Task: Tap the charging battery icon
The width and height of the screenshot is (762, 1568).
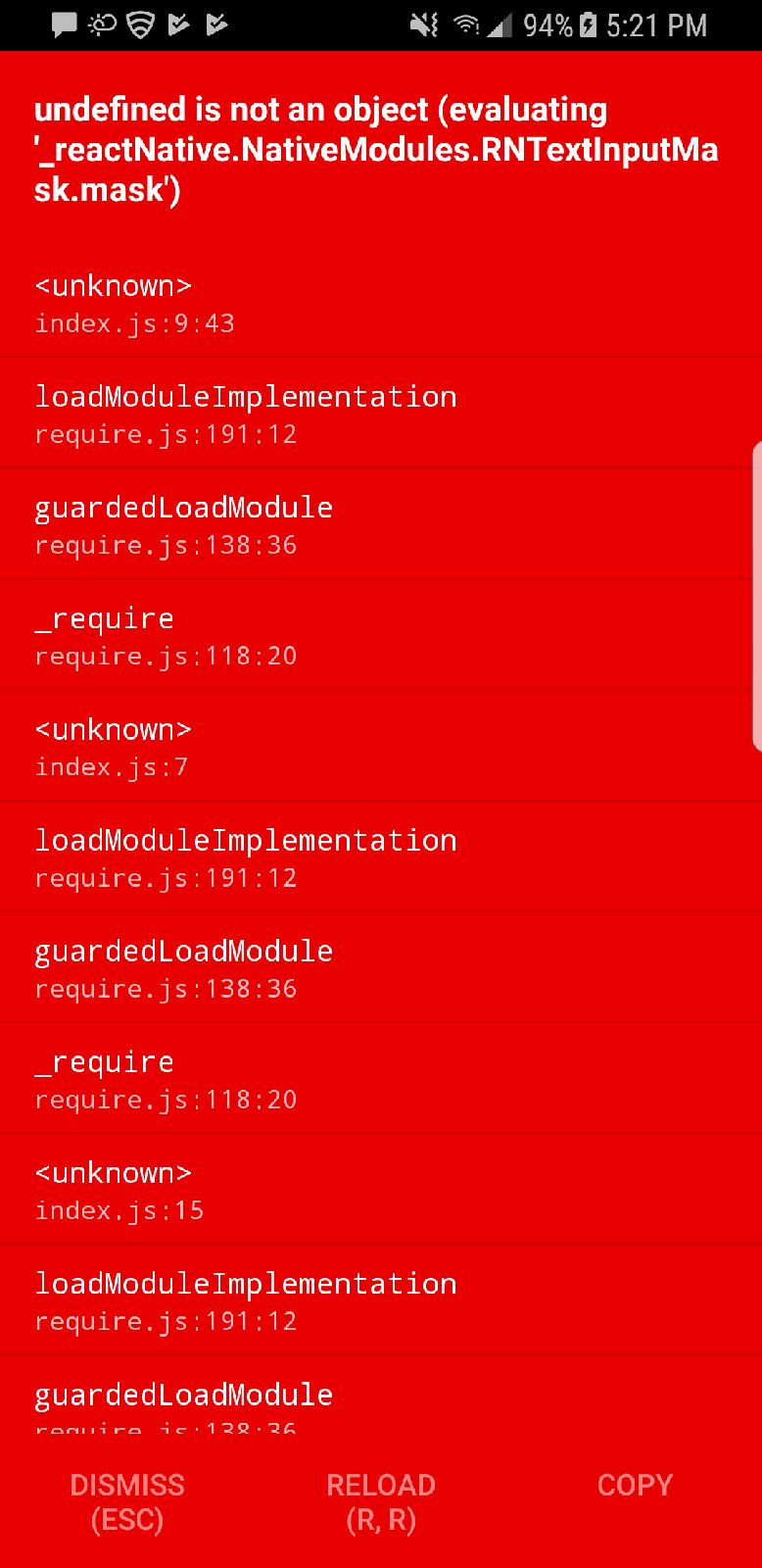Action: pyautogui.click(x=588, y=25)
